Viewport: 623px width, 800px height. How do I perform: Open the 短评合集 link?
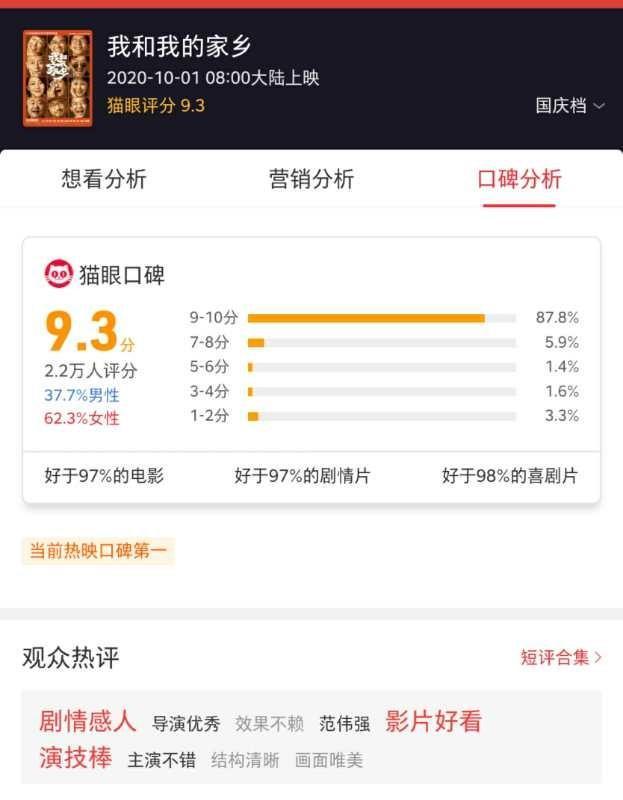pyautogui.click(x=561, y=657)
